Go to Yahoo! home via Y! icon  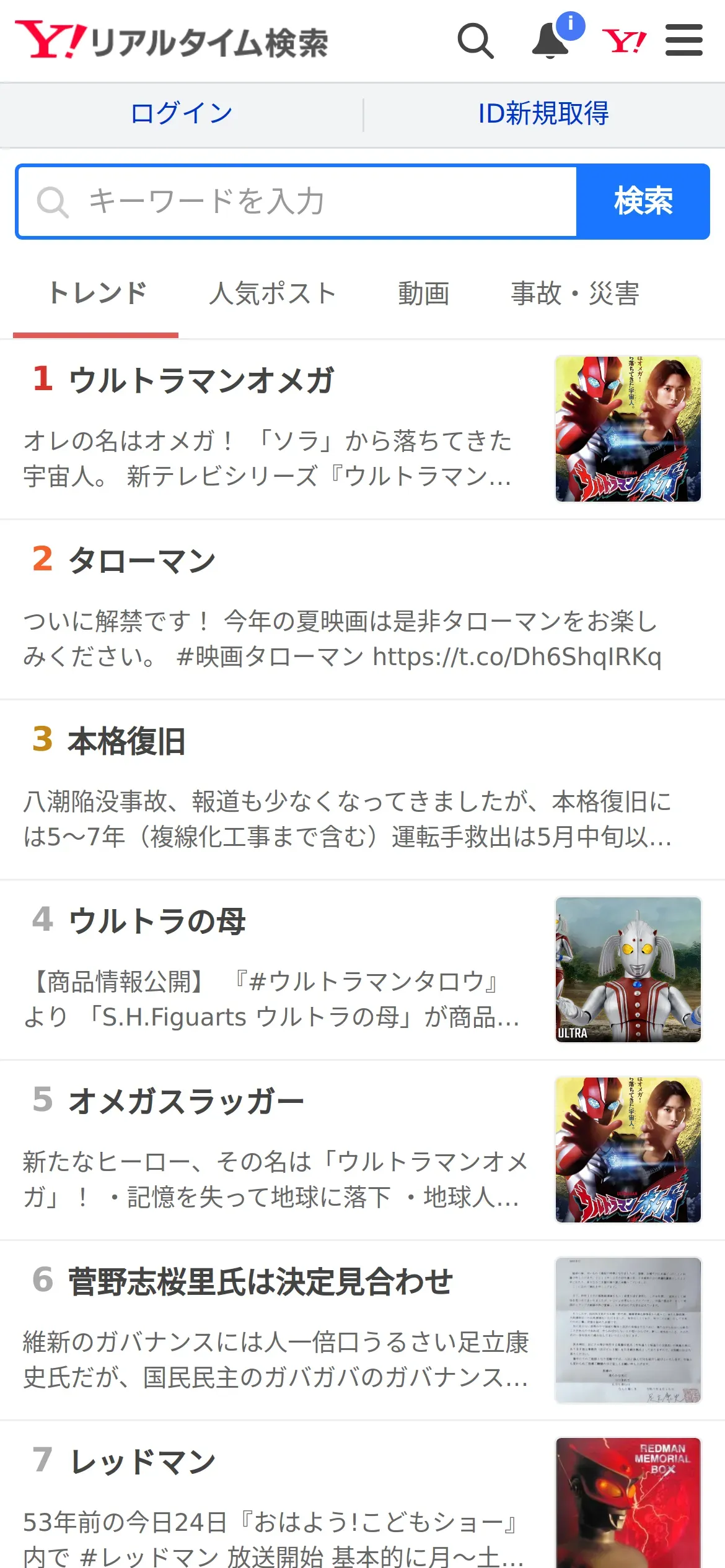point(624,41)
